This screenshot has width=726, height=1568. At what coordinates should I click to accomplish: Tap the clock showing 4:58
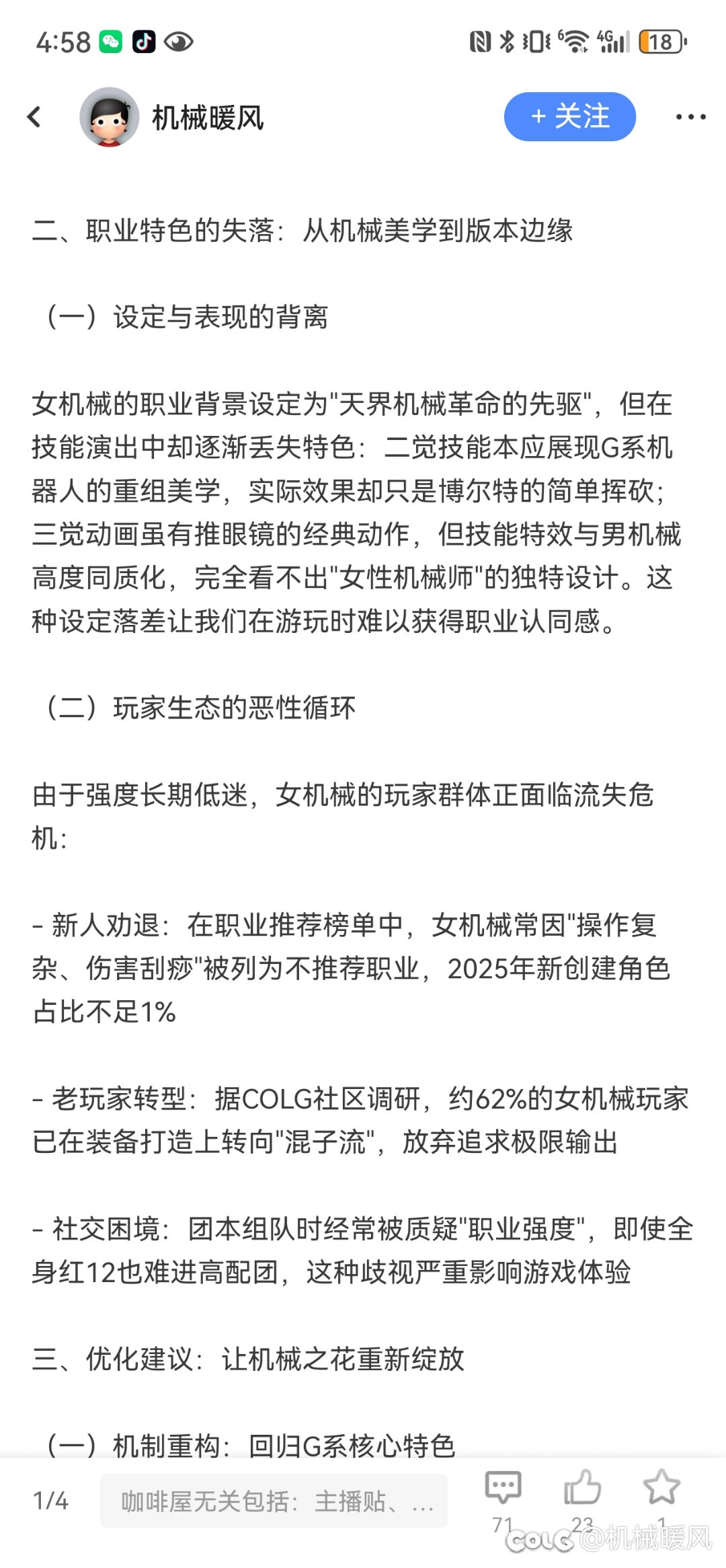click(x=64, y=41)
